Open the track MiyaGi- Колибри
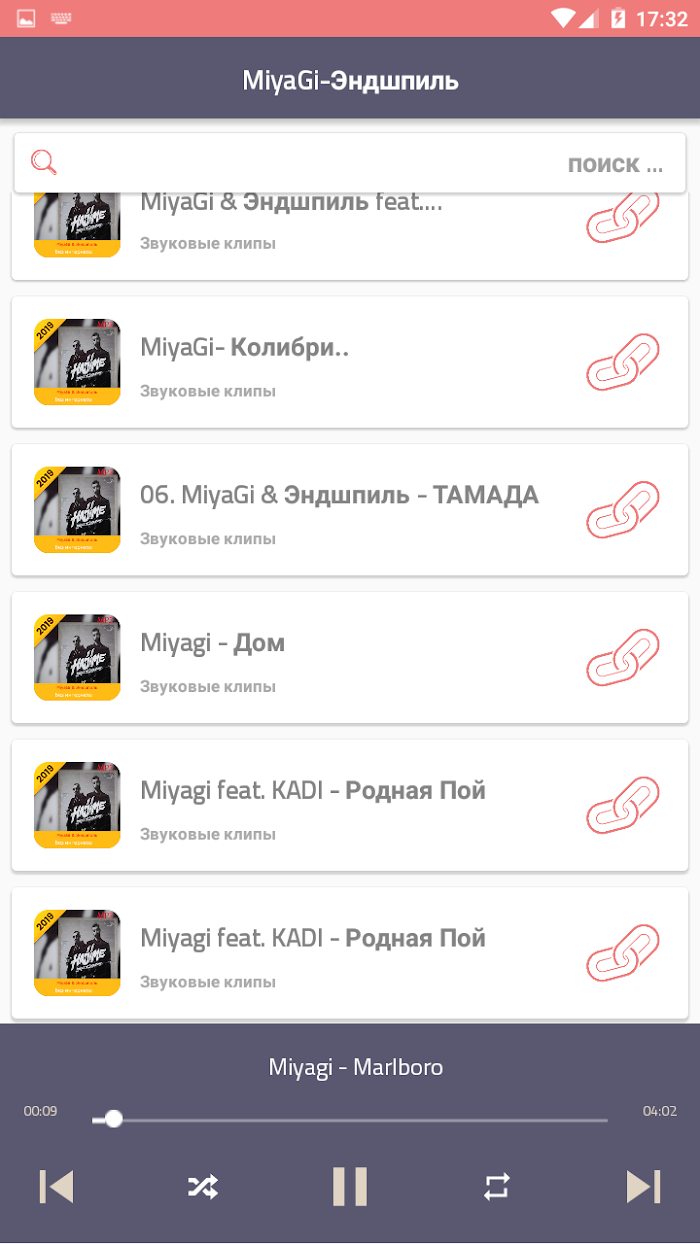 point(350,362)
